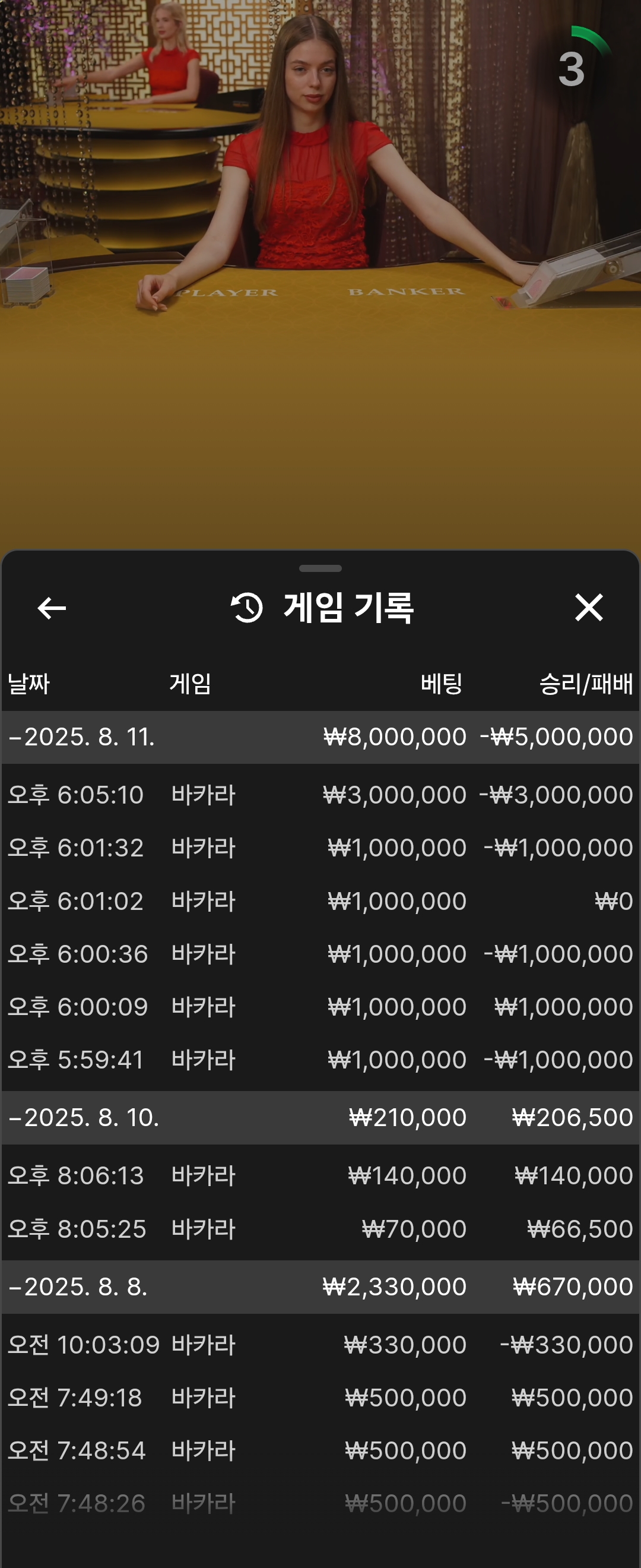Open the 오전 10:03:09 바카라 record
641x1568 pixels.
click(320, 1345)
